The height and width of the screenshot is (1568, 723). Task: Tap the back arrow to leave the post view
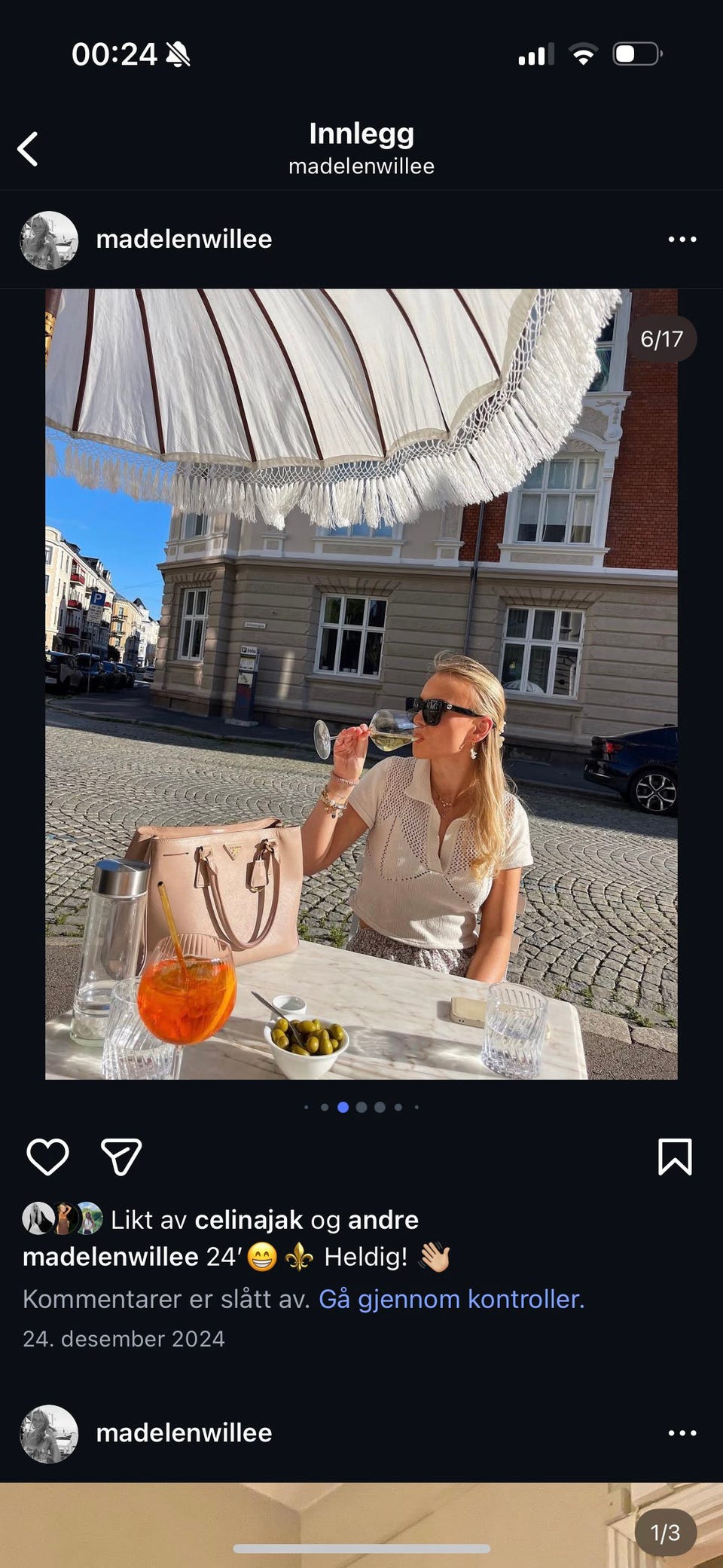[28, 148]
